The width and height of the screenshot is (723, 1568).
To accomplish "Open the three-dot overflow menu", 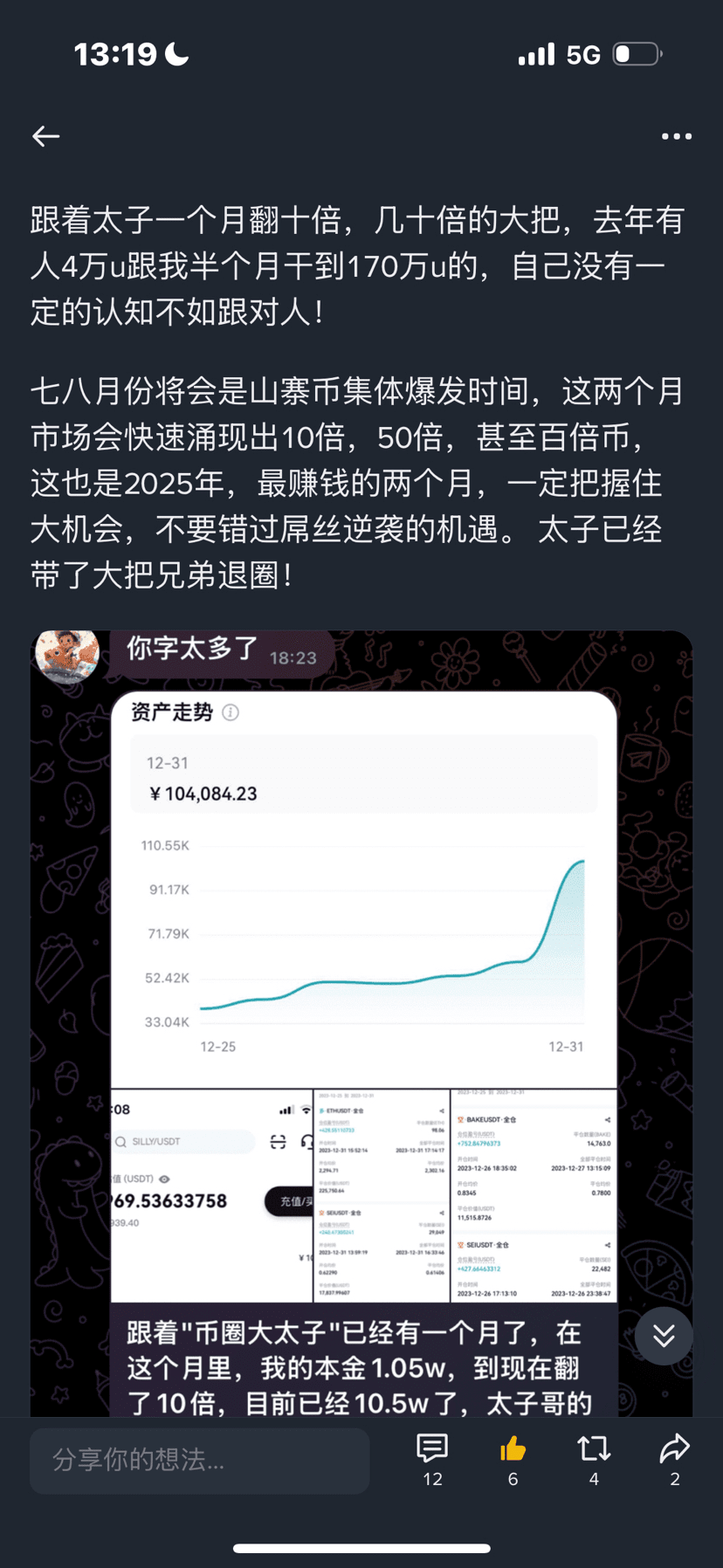I will pos(676,136).
